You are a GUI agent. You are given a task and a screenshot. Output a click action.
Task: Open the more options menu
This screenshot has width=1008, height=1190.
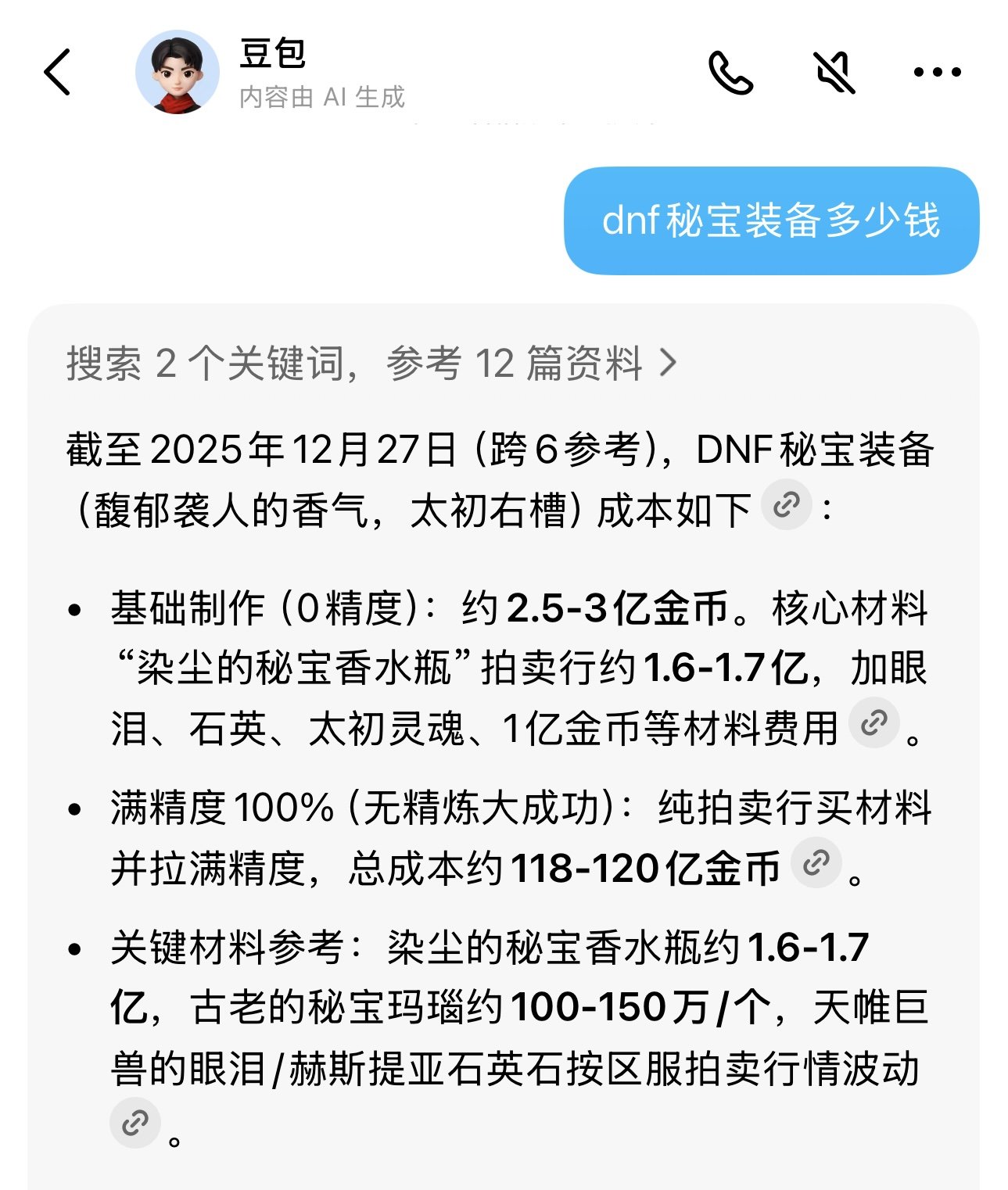pyautogui.click(x=936, y=71)
